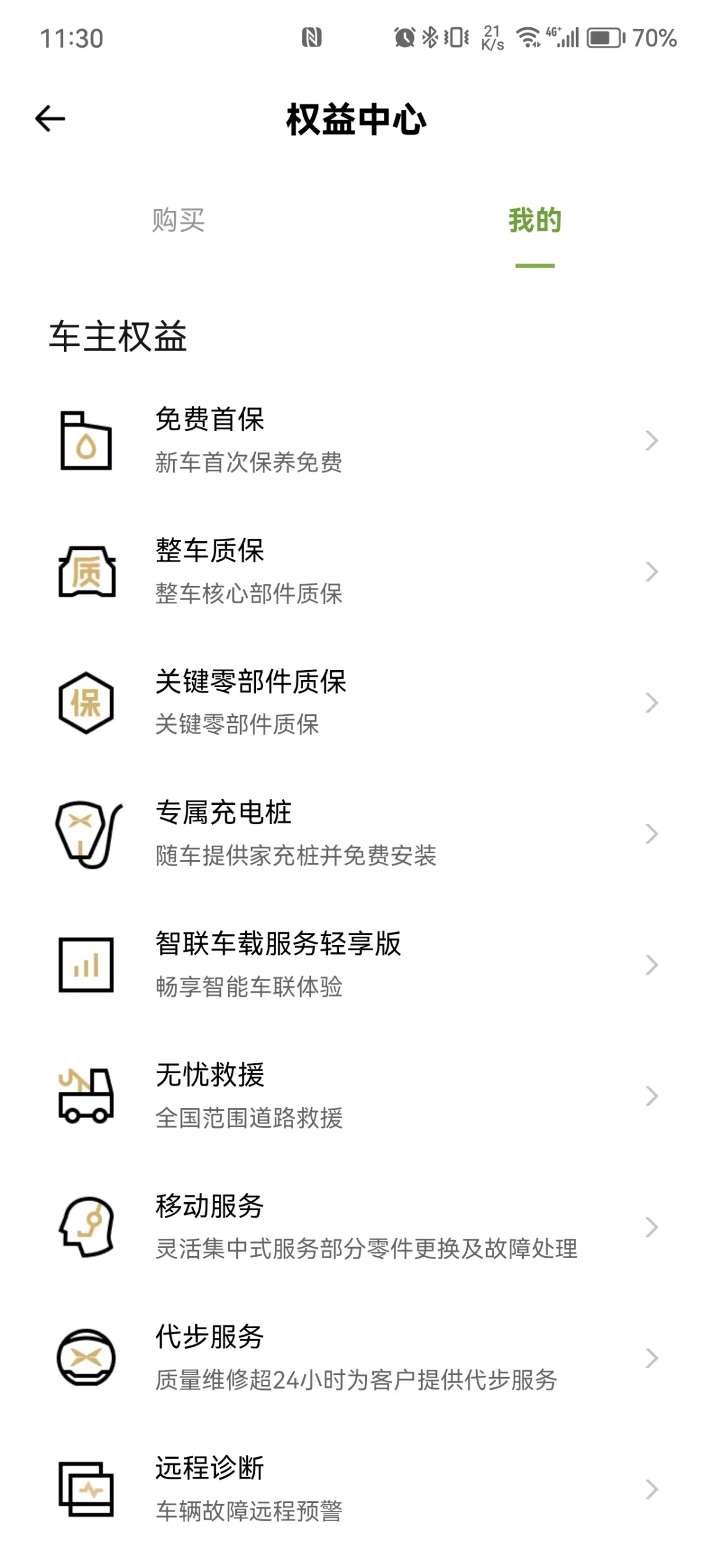View 远程诊断 details

(x=356, y=1489)
